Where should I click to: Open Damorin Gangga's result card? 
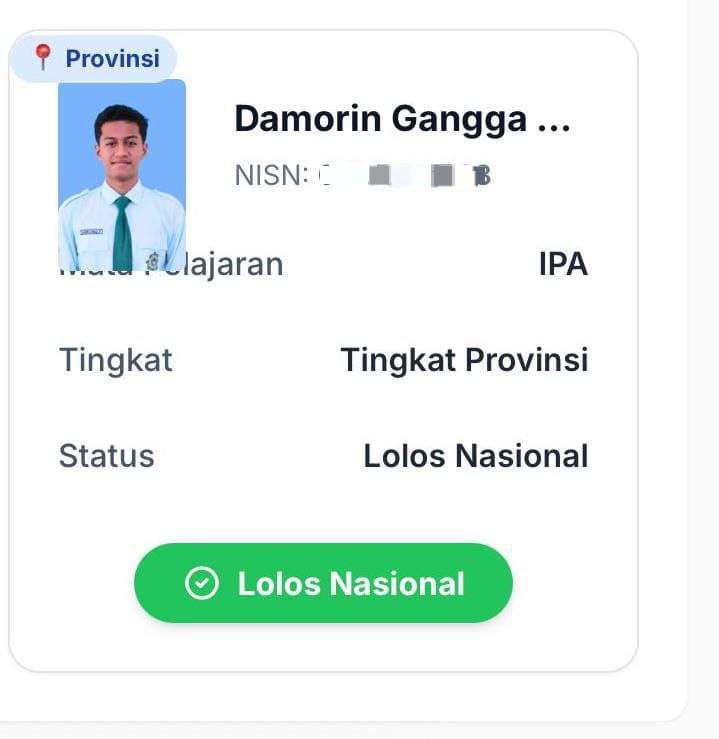[x=401, y=119]
